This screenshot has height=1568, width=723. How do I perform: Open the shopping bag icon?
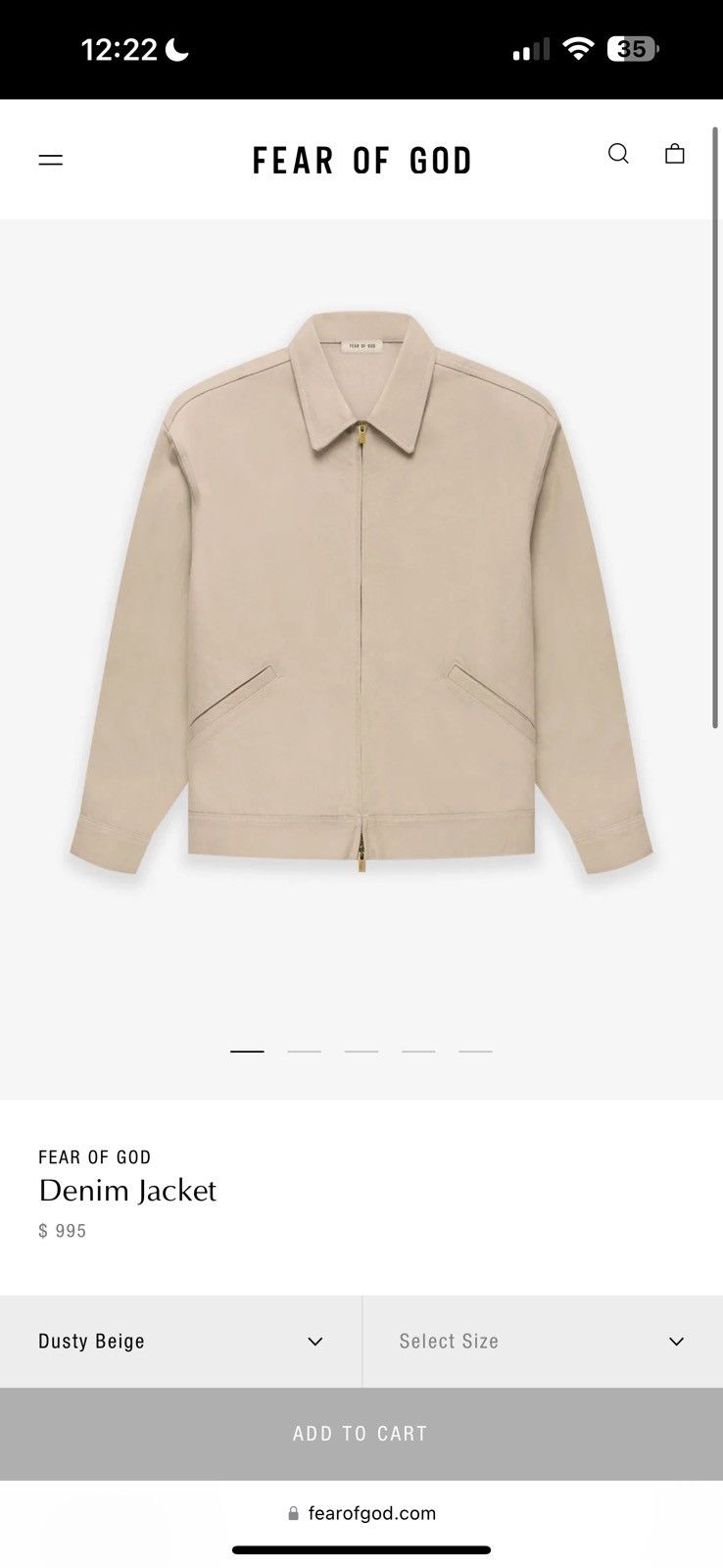coord(674,154)
